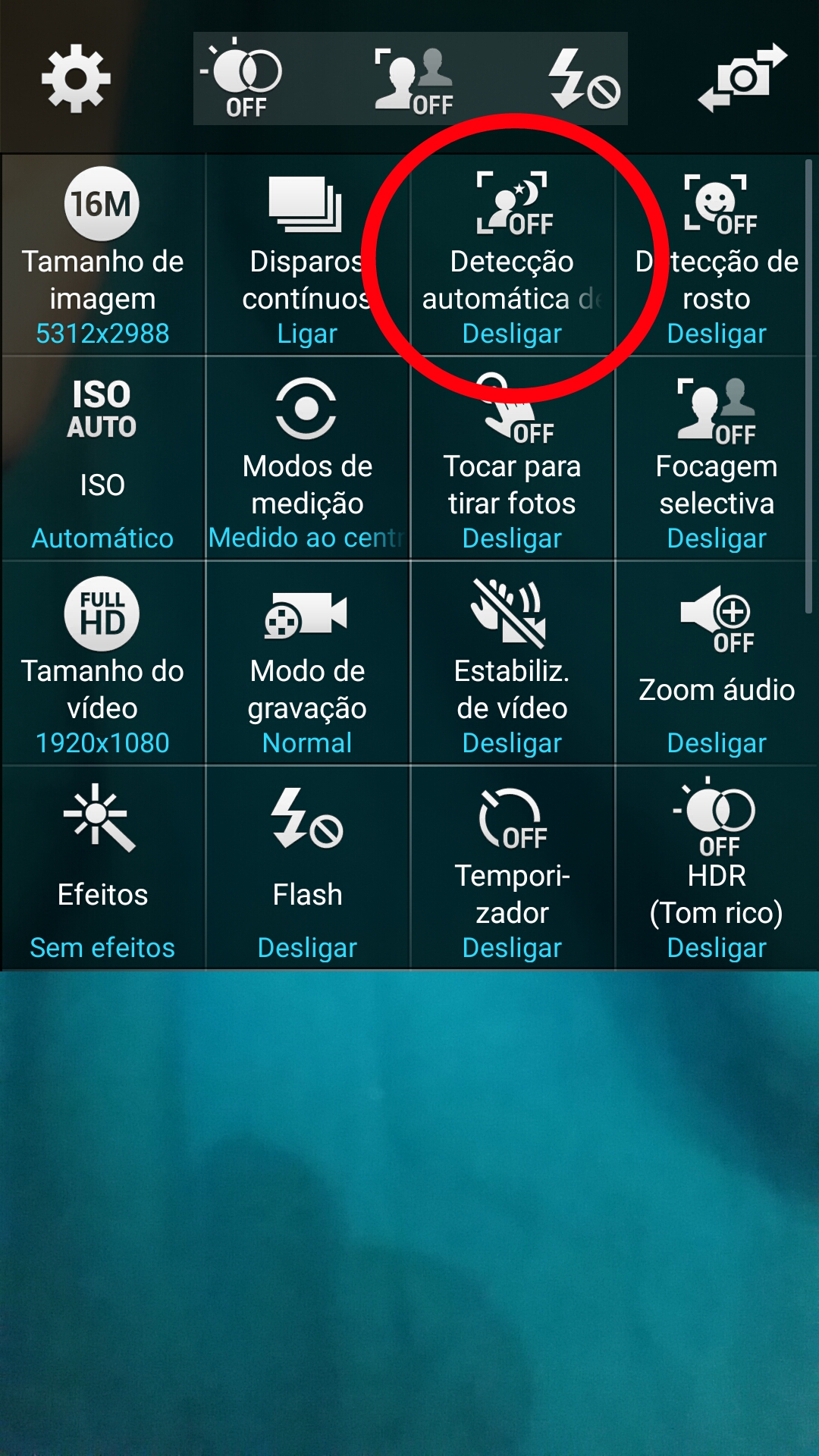Toggle Estabiliz. de vídeo
Viewport: 819px width, 1456px height.
[512, 664]
